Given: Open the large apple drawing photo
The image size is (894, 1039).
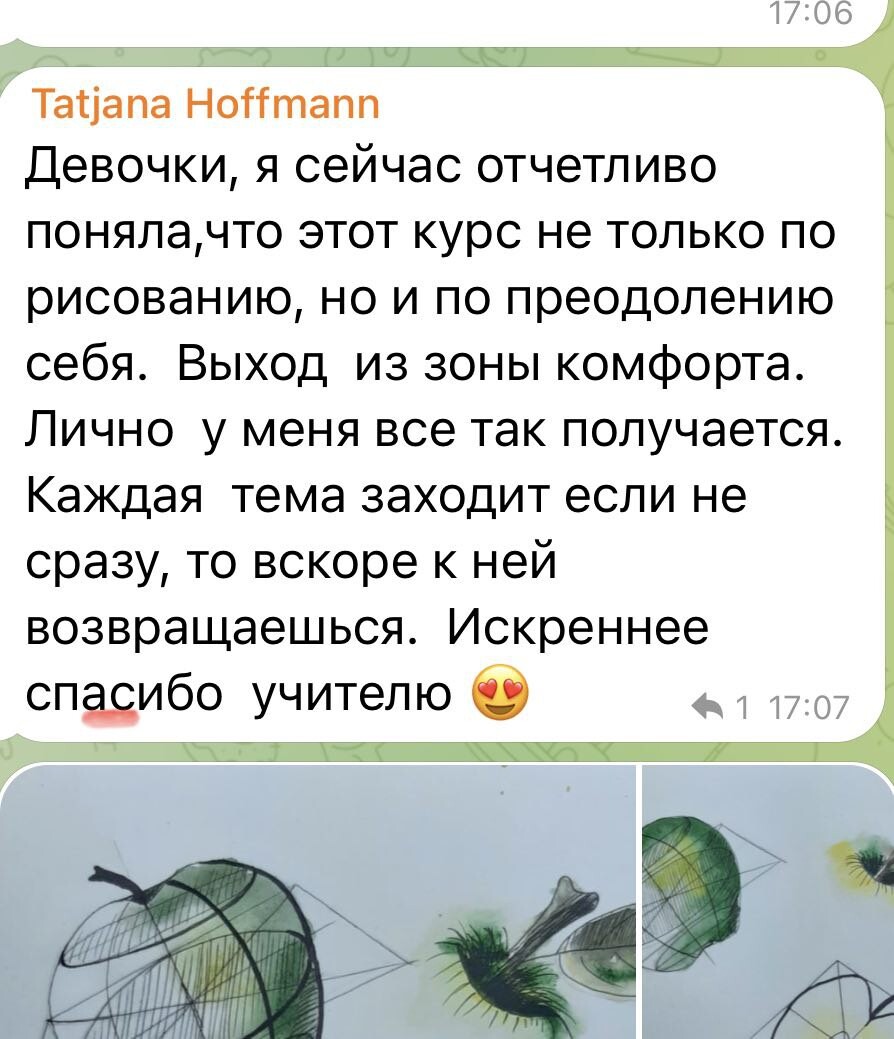Looking at the screenshot, I should [318, 900].
